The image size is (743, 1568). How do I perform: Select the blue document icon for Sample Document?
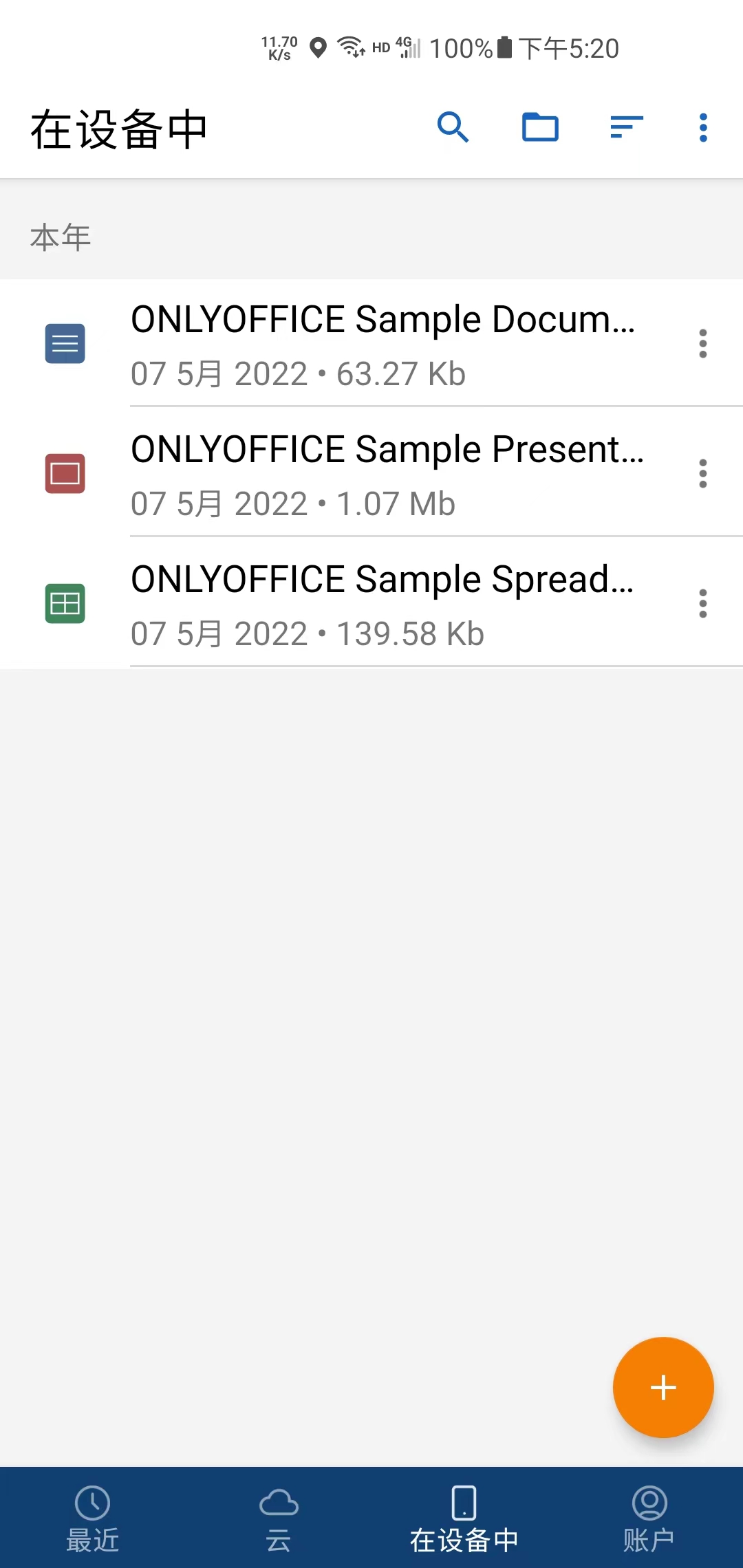(65, 343)
